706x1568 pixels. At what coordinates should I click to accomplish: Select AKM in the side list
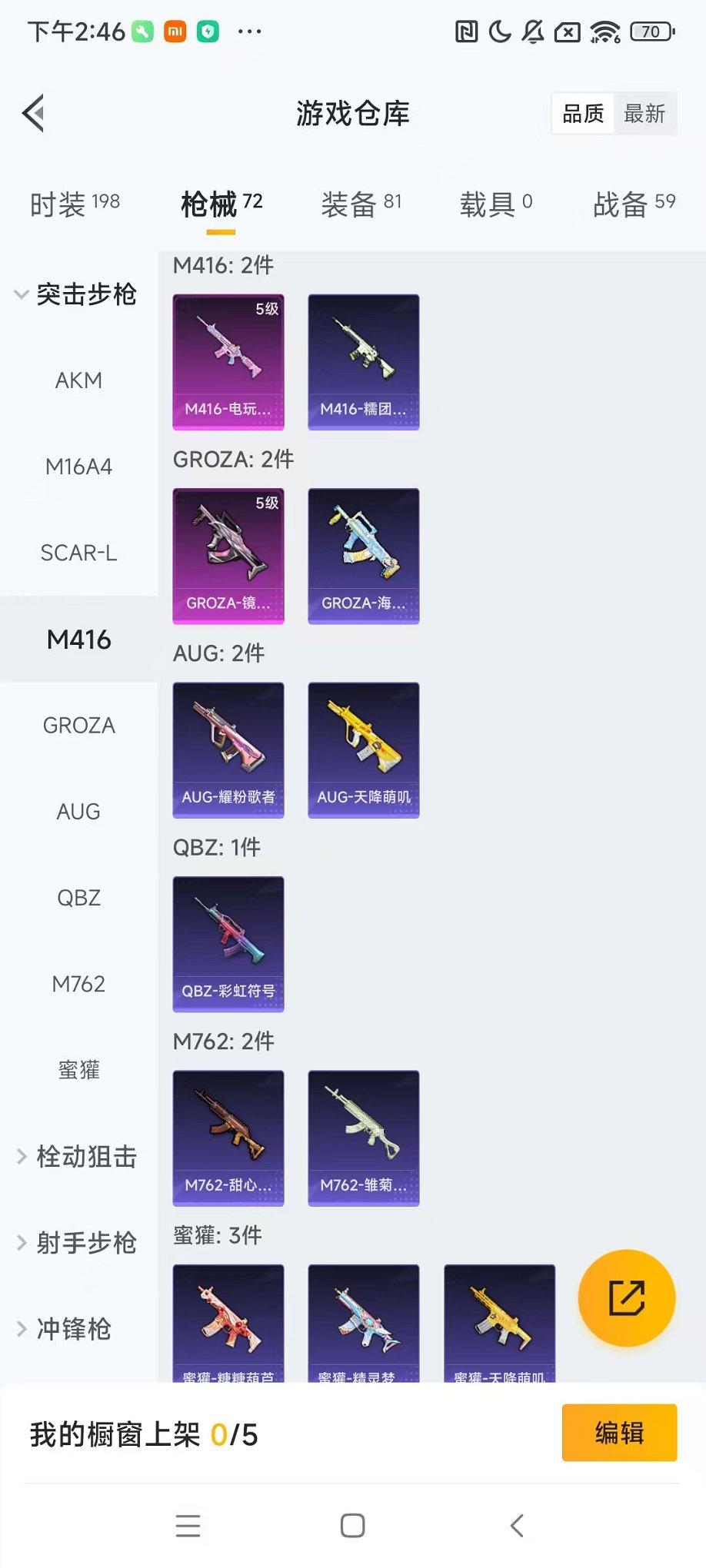click(x=78, y=380)
